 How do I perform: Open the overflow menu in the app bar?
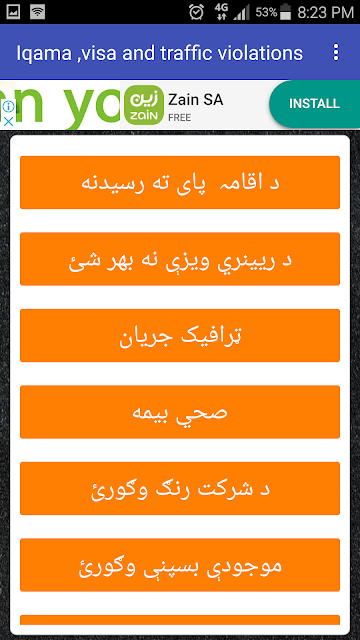pos(336,52)
